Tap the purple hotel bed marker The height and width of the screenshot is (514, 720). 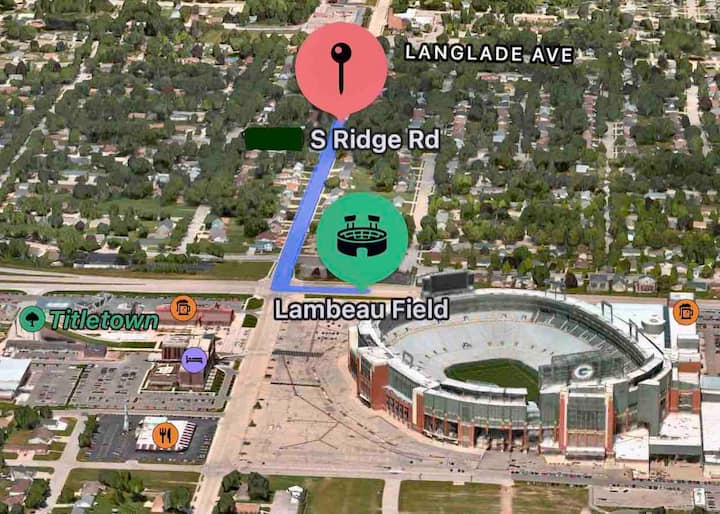pos(194,361)
